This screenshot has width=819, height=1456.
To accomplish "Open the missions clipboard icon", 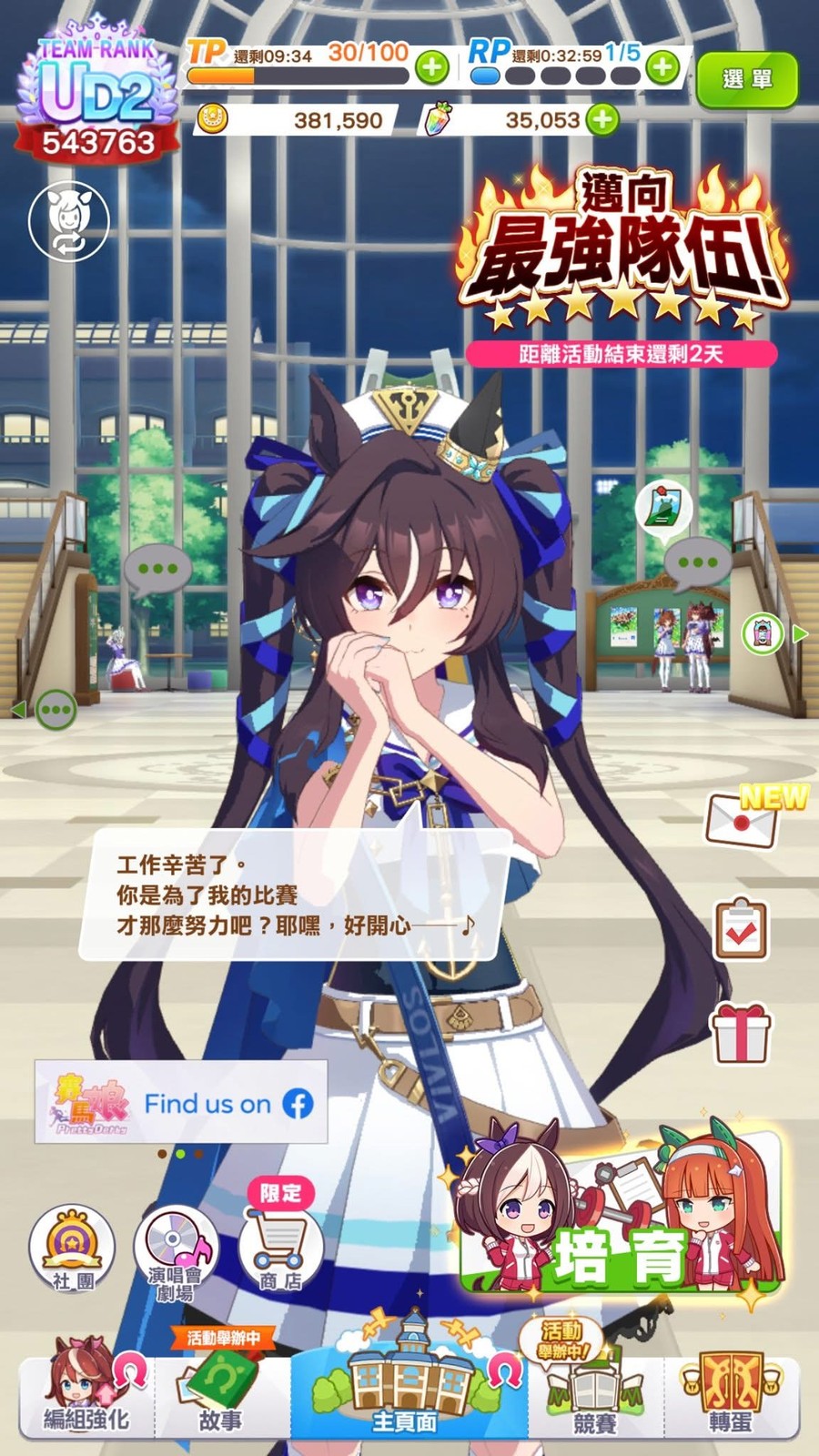I will coord(742,929).
